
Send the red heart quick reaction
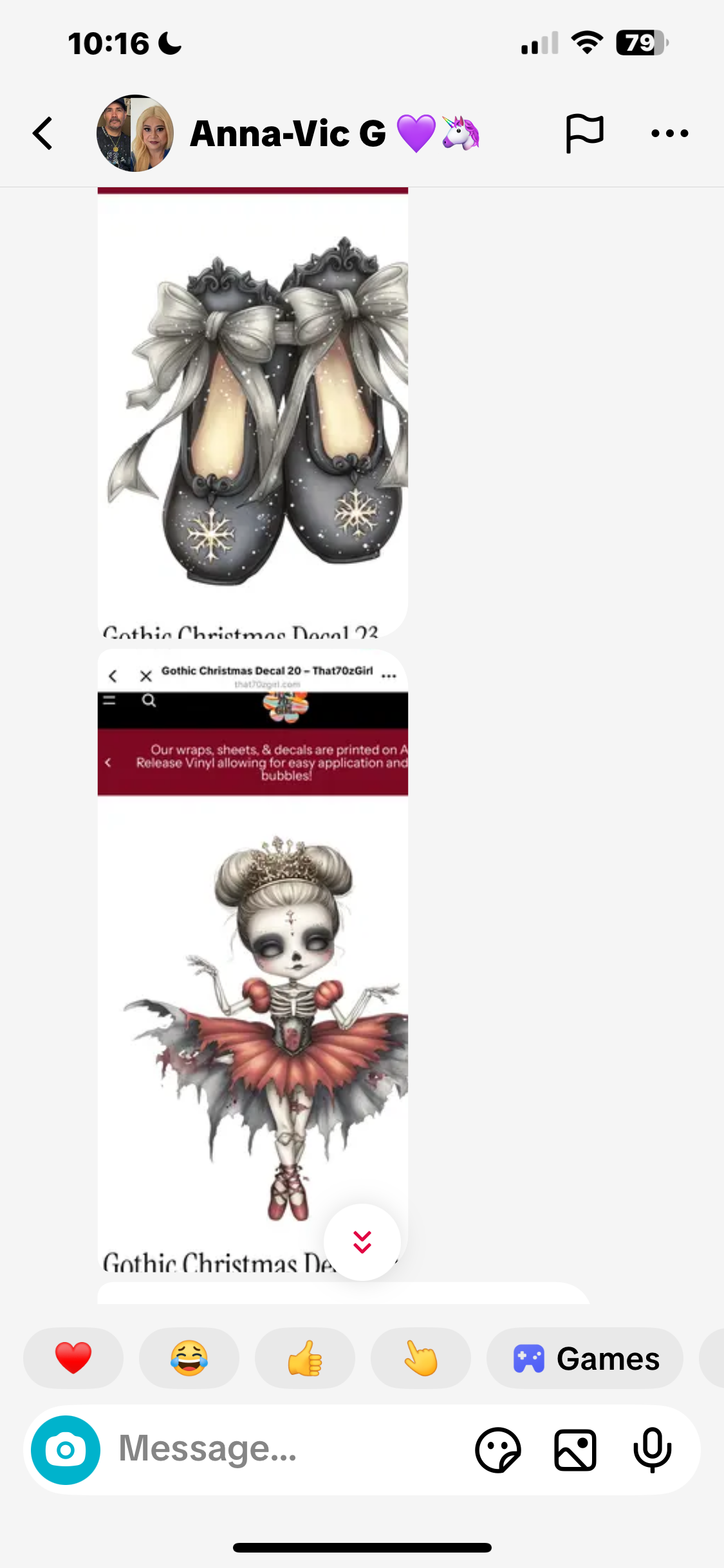[x=73, y=1358]
